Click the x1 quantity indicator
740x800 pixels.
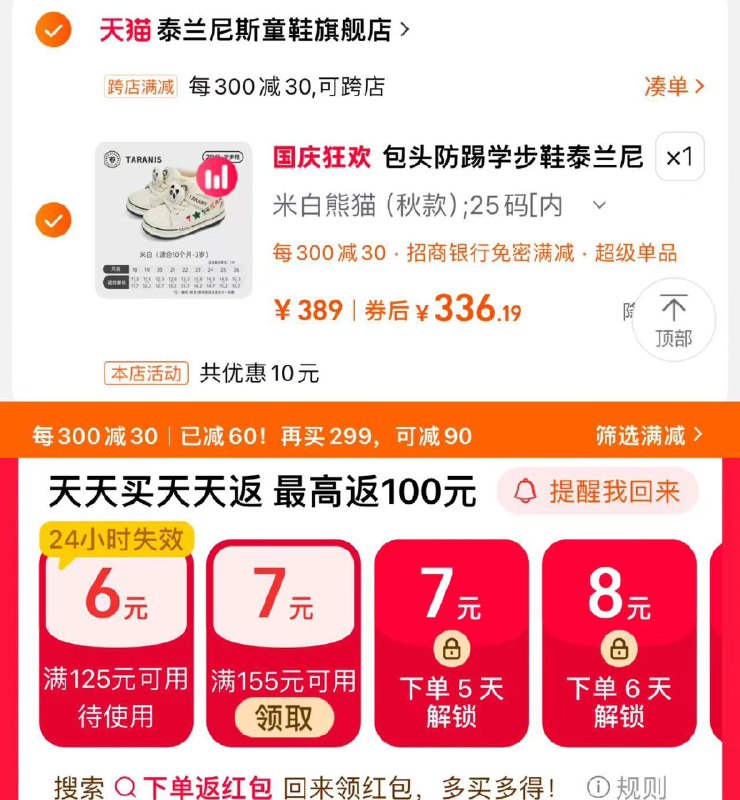[680, 157]
